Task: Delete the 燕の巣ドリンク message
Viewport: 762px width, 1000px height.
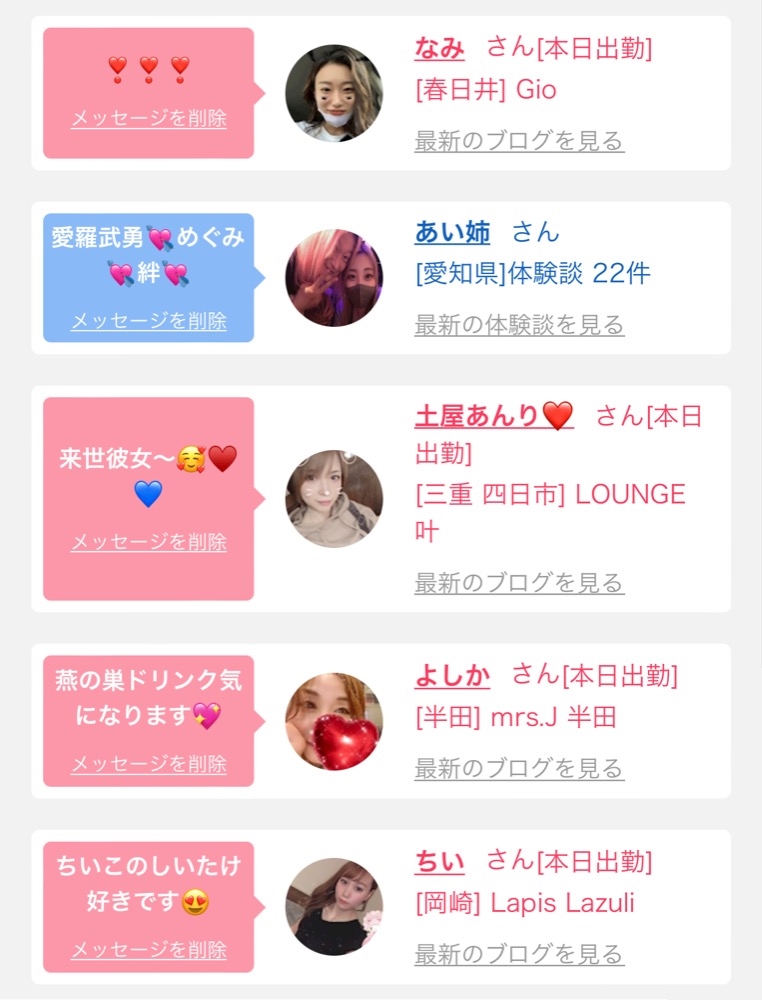Action: (149, 764)
